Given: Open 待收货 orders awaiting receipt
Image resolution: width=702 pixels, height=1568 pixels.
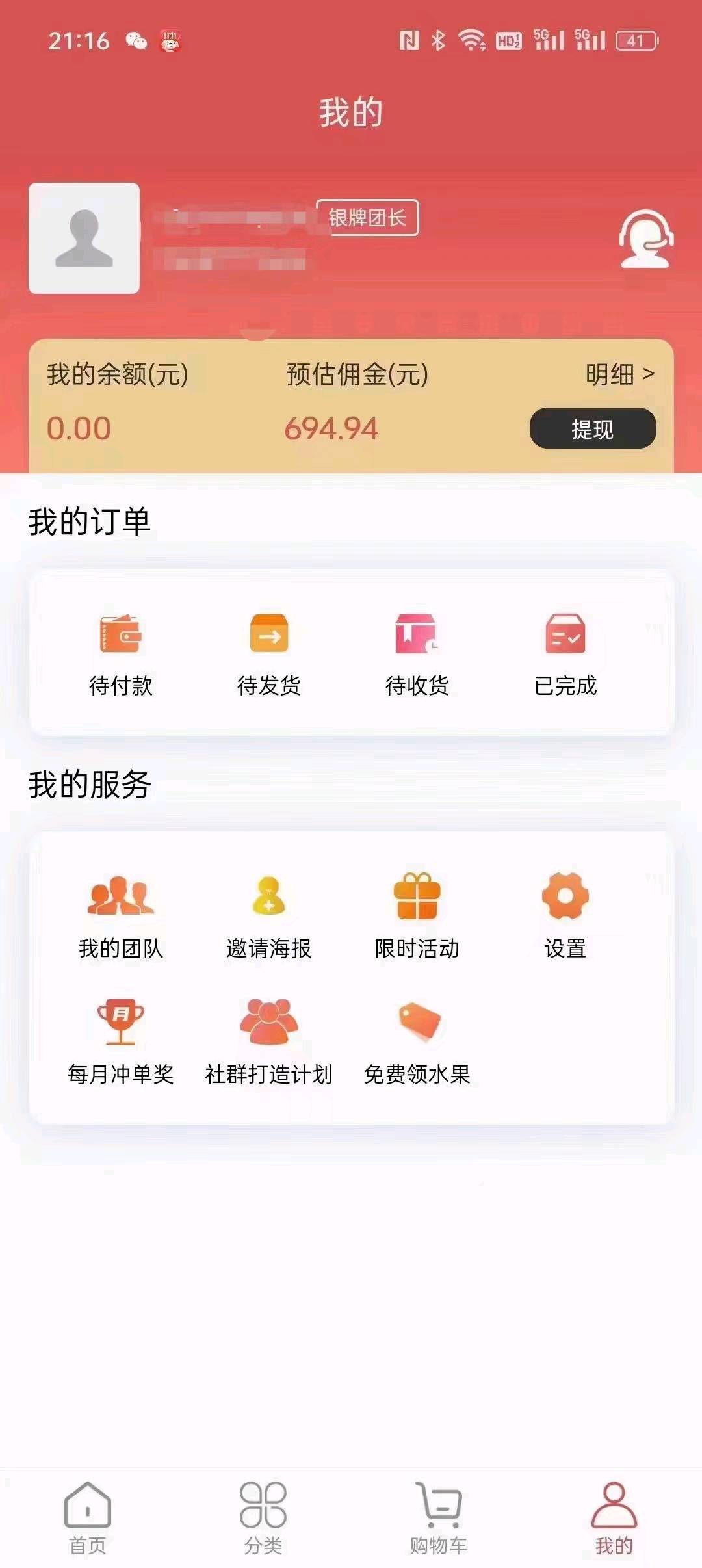Looking at the screenshot, I should pos(417,654).
